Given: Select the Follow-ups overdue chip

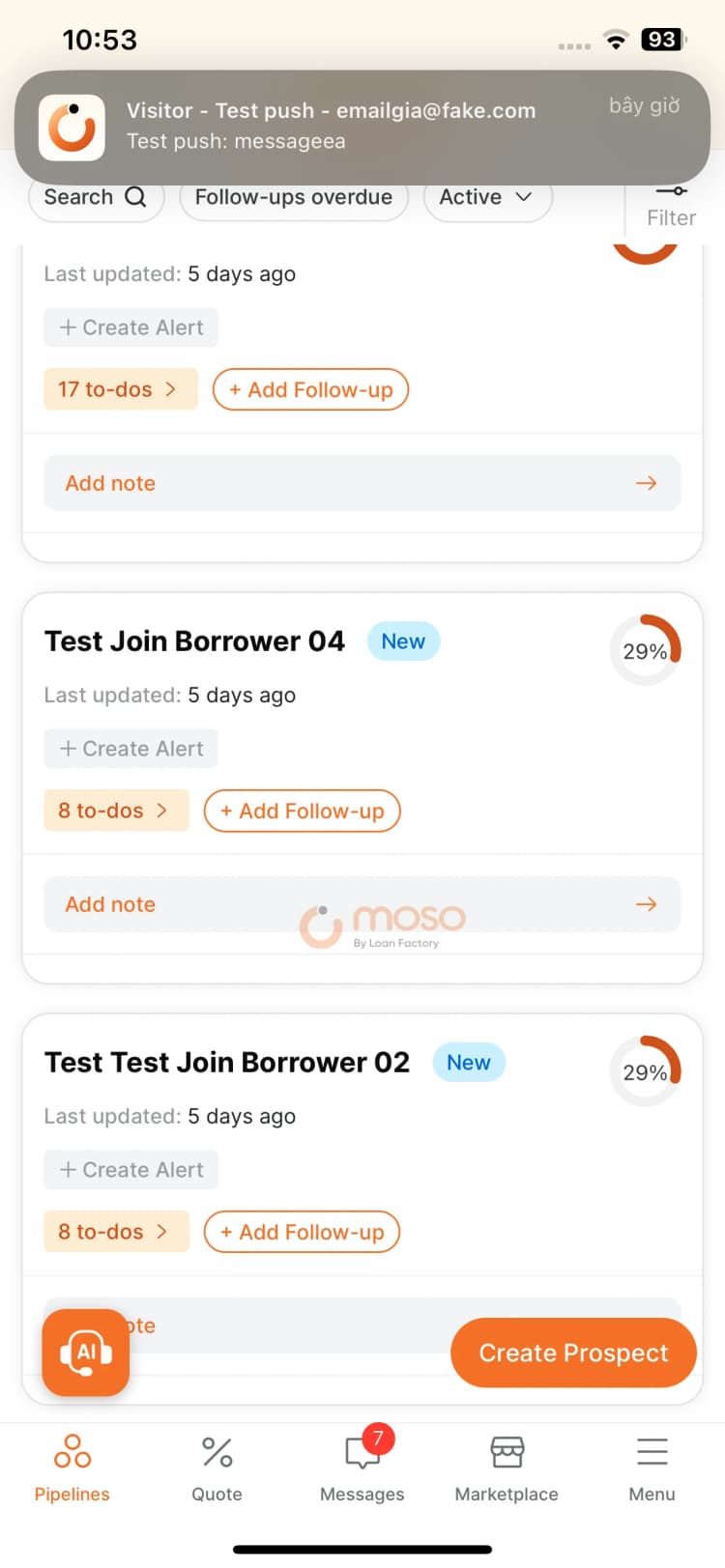Looking at the screenshot, I should click(x=293, y=198).
